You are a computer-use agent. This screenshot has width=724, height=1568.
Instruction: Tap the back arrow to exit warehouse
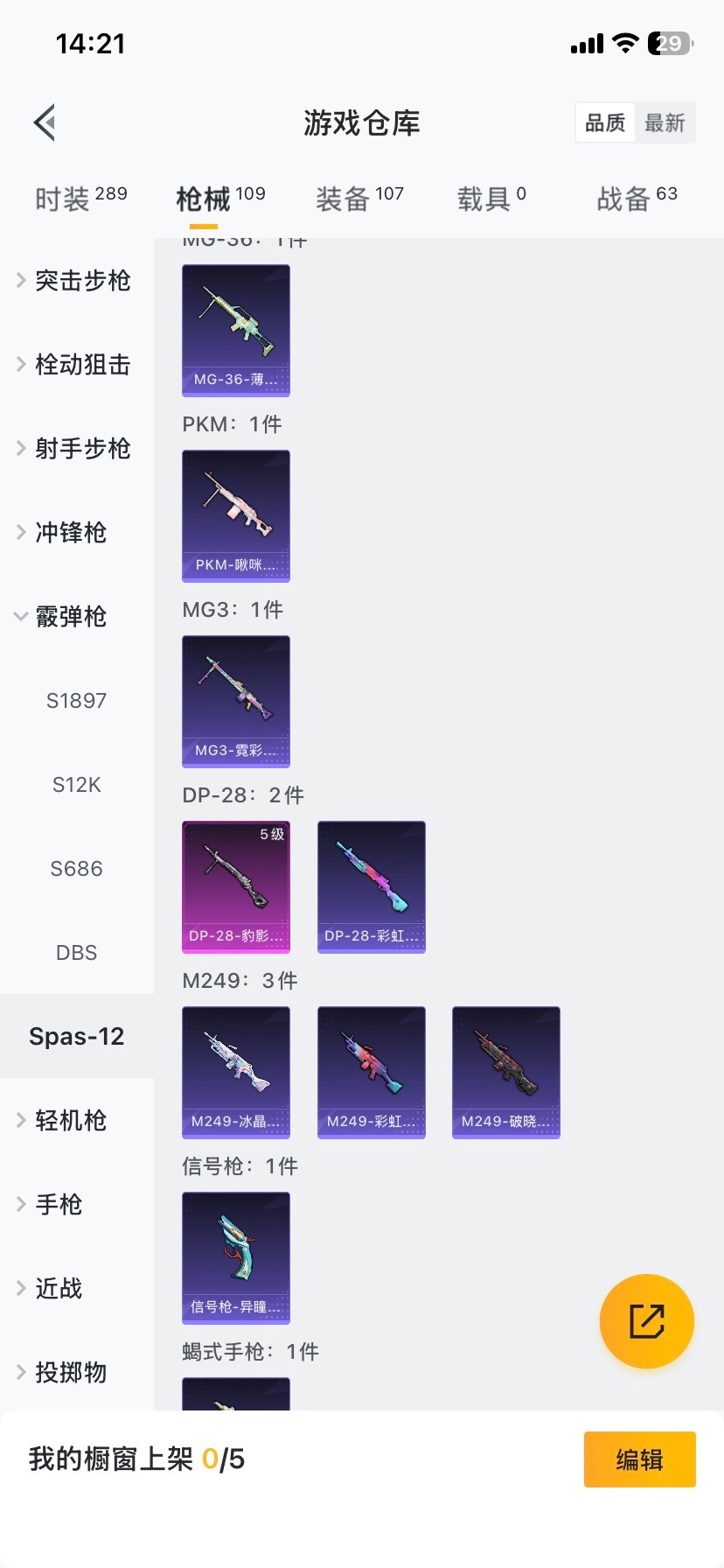tap(44, 122)
